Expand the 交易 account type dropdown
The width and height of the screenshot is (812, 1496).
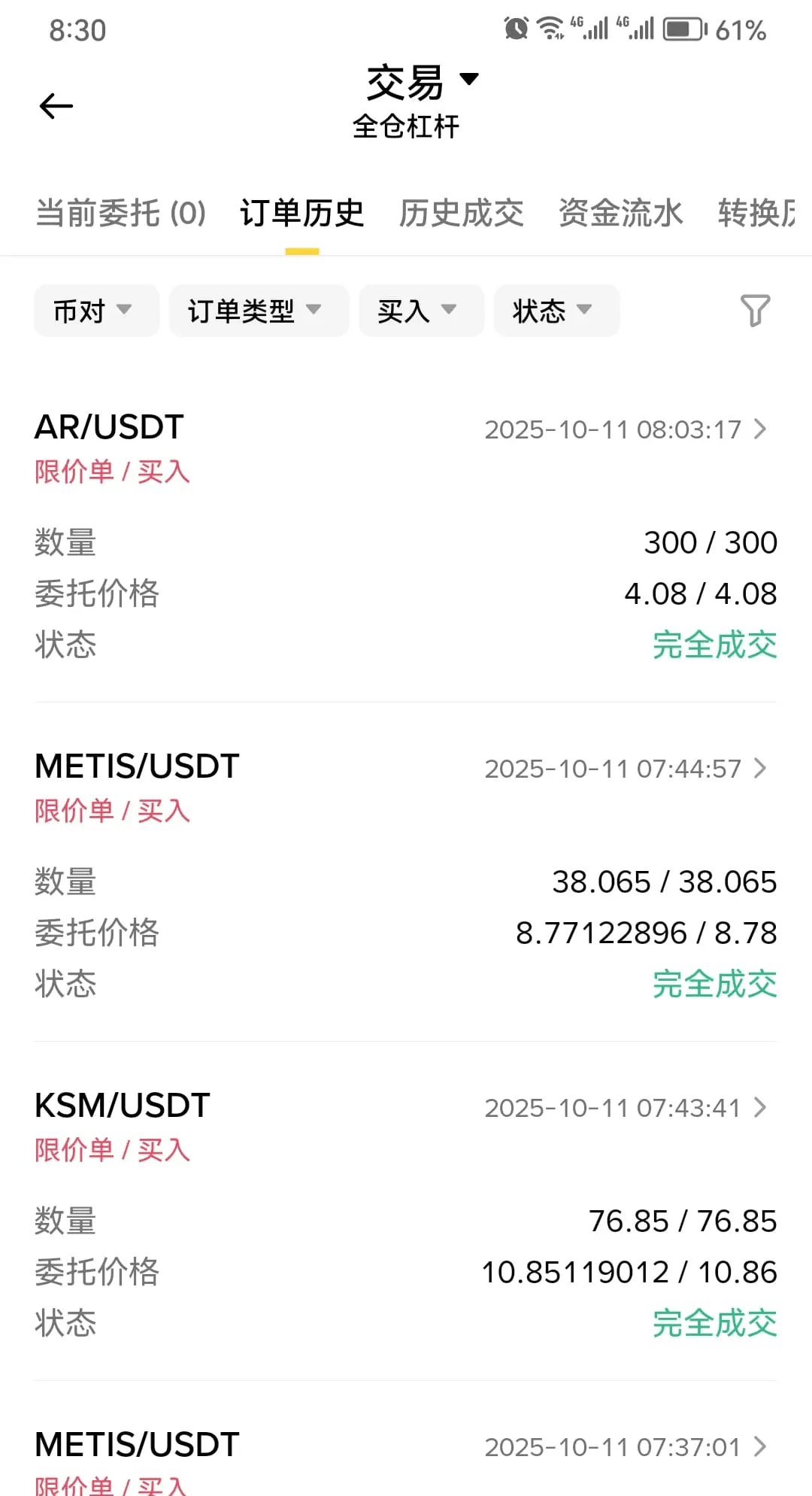[421, 81]
